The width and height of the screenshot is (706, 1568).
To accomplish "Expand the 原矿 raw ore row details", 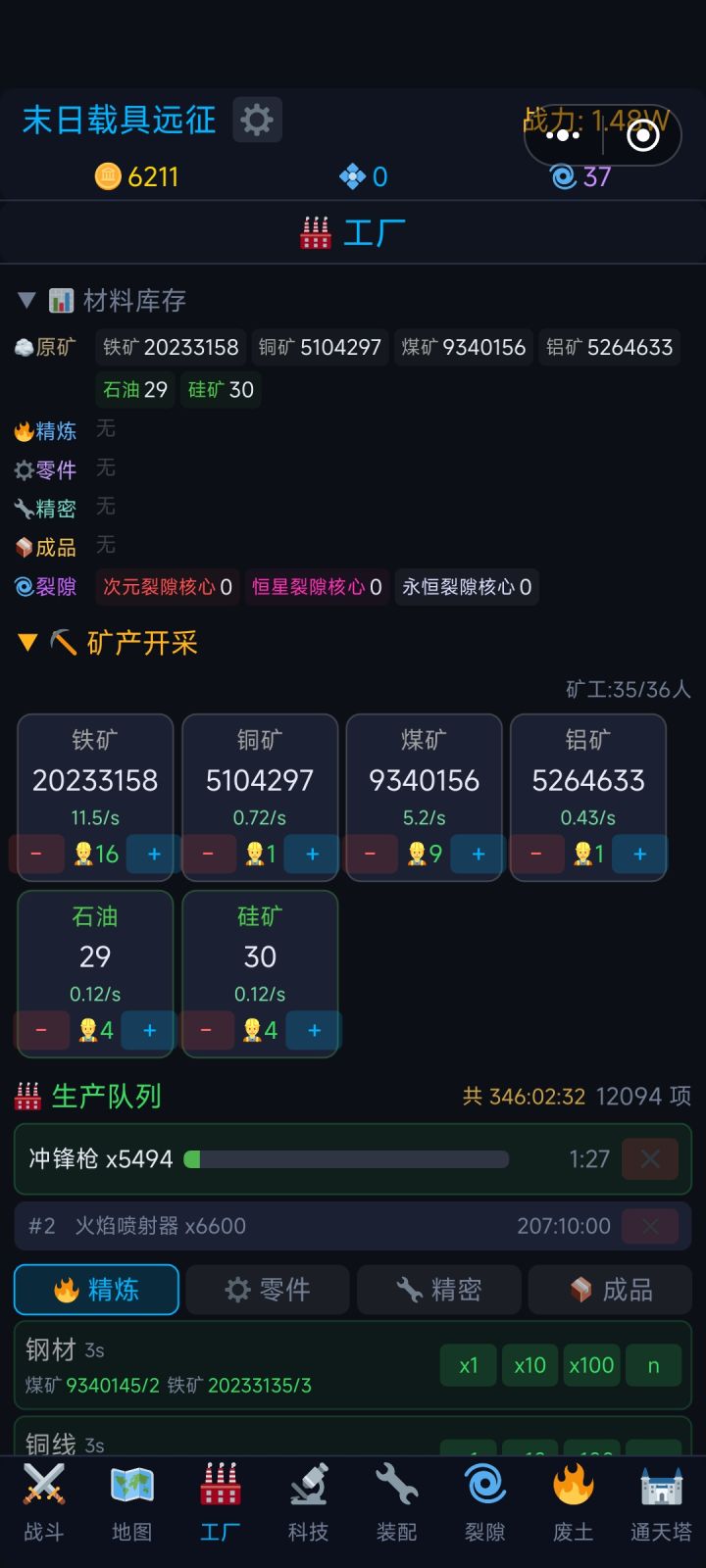I will (x=47, y=346).
